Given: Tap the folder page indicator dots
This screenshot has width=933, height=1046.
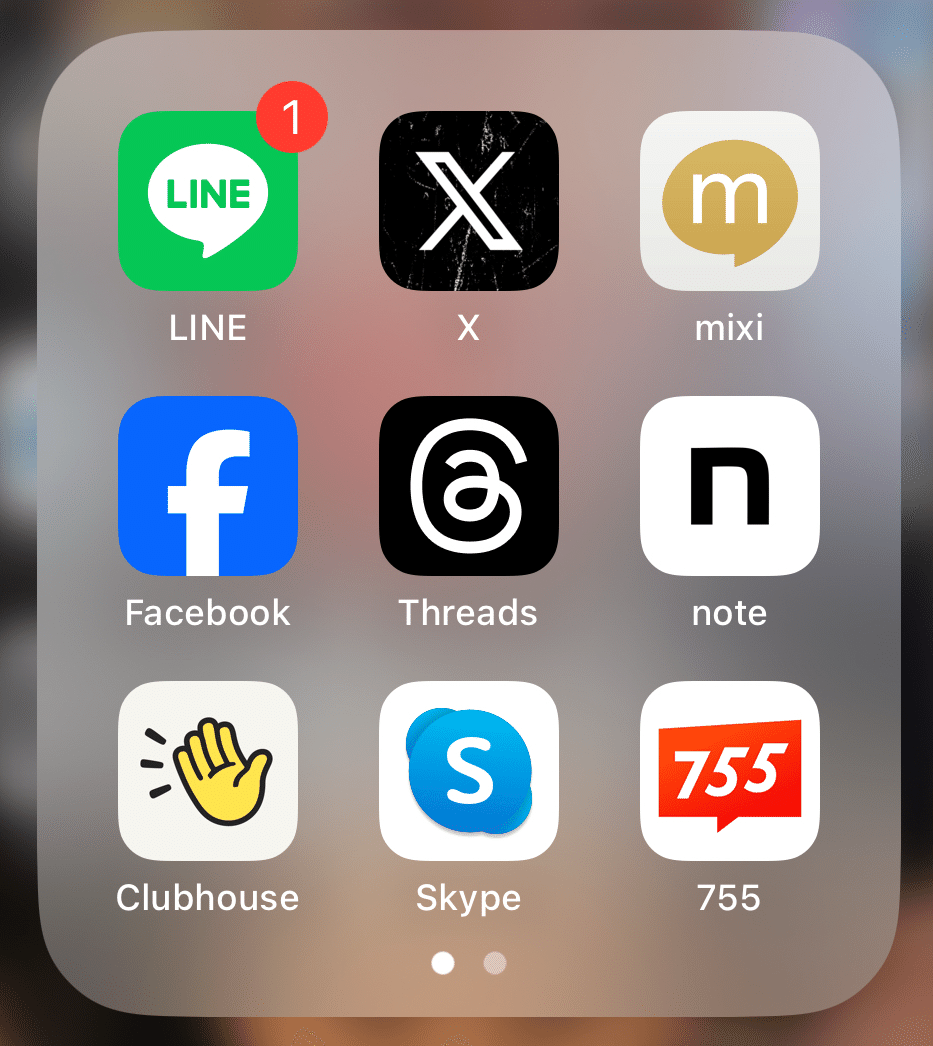Looking at the screenshot, I should click(x=468, y=963).
